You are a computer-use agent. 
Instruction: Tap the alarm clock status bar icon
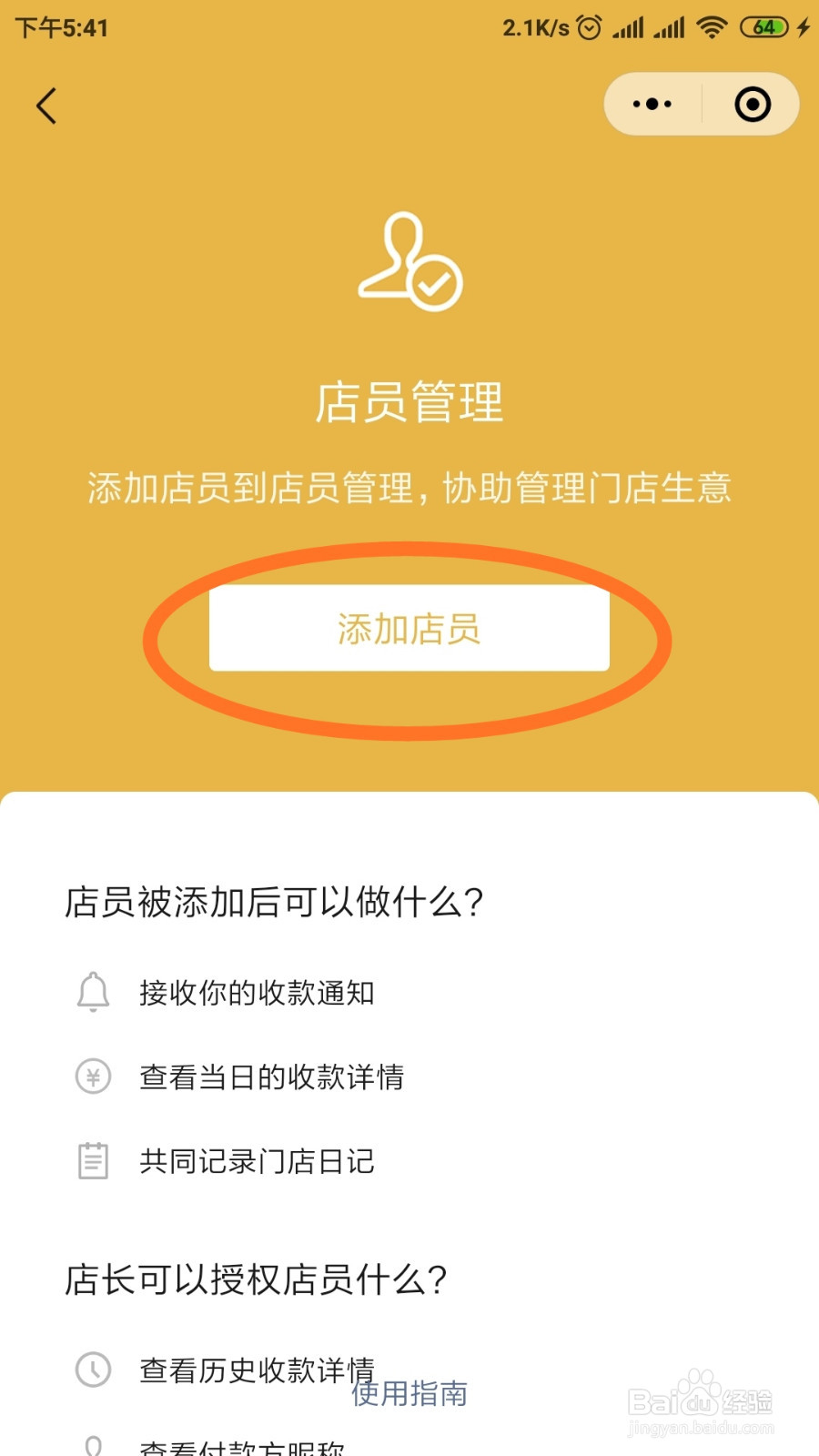[x=591, y=26]
